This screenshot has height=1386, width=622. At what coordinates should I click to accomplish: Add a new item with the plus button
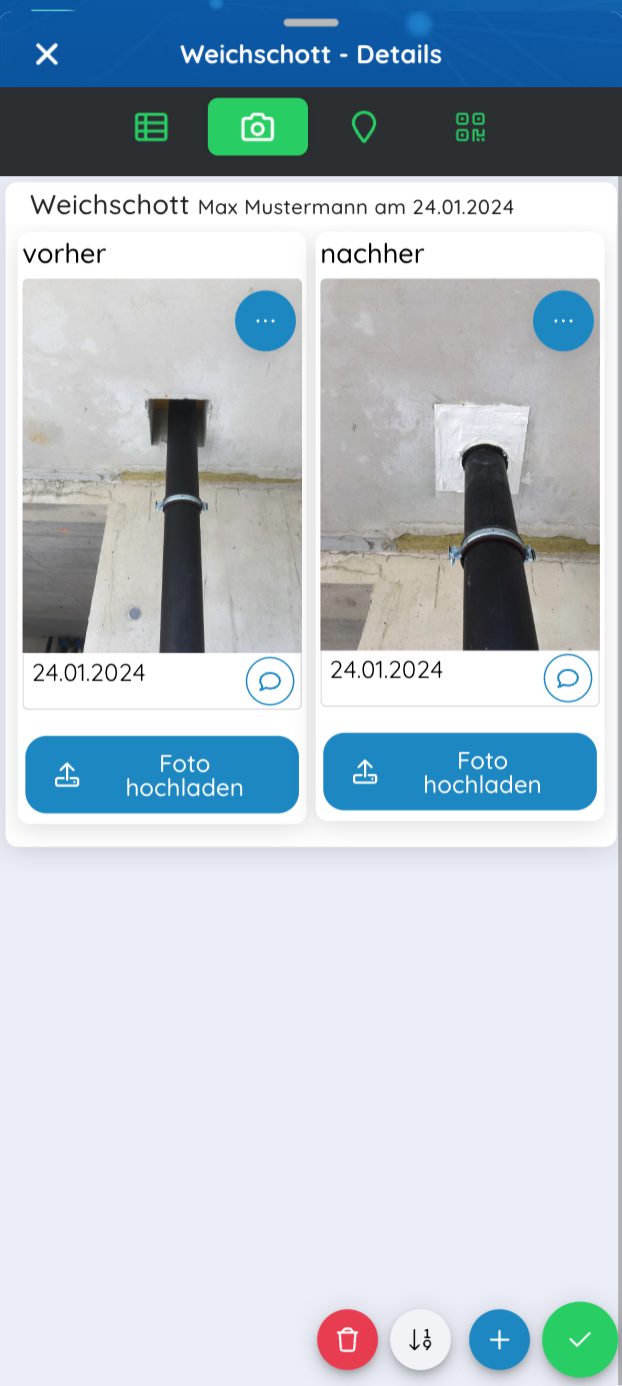pyautogui.click(x=499, y=1339)
